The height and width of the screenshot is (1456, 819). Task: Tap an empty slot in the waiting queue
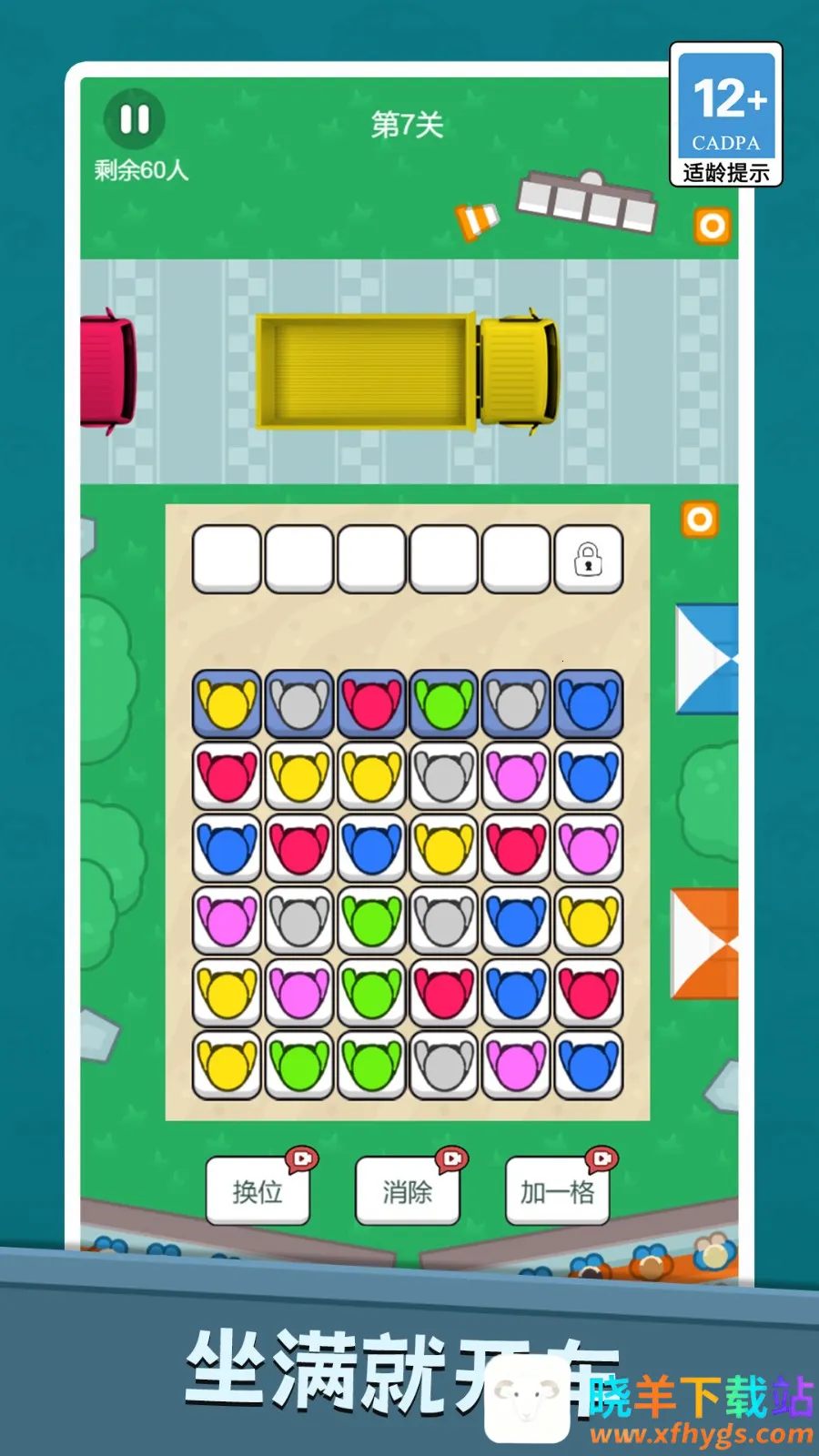click(226, 559)
